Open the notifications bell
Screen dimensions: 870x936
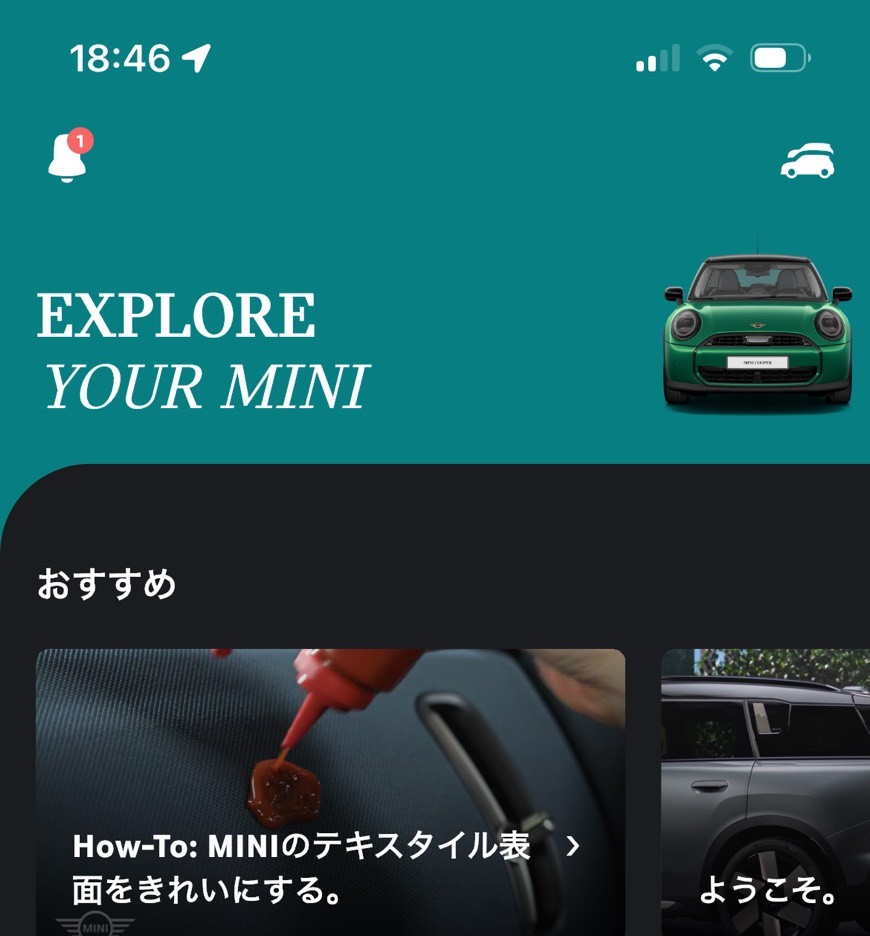click(x=68, y=158)
